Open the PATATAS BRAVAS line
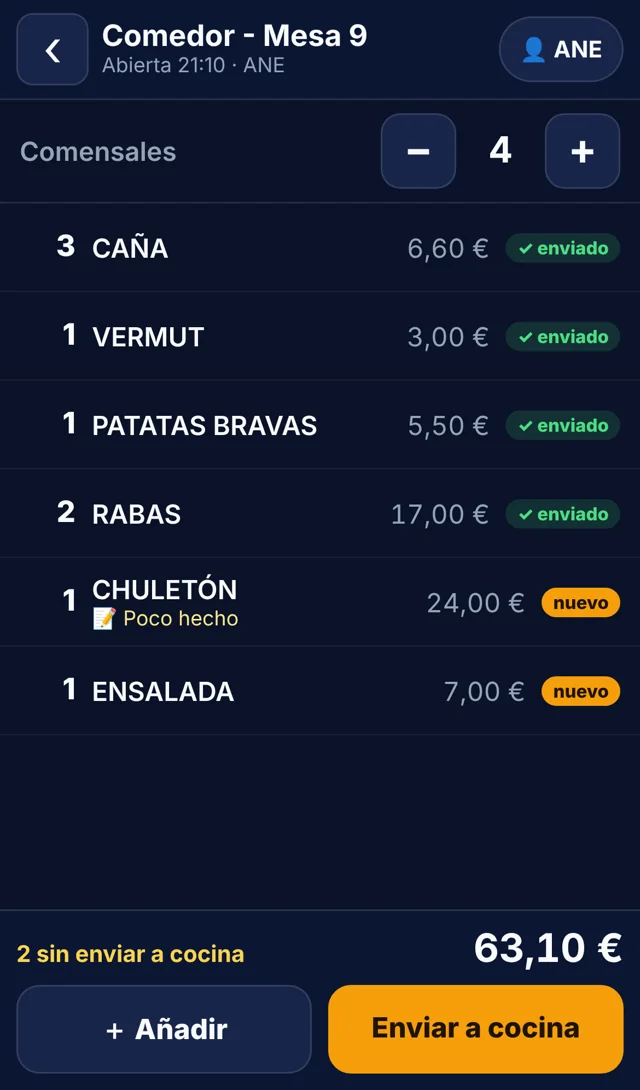 coord(320,425)
